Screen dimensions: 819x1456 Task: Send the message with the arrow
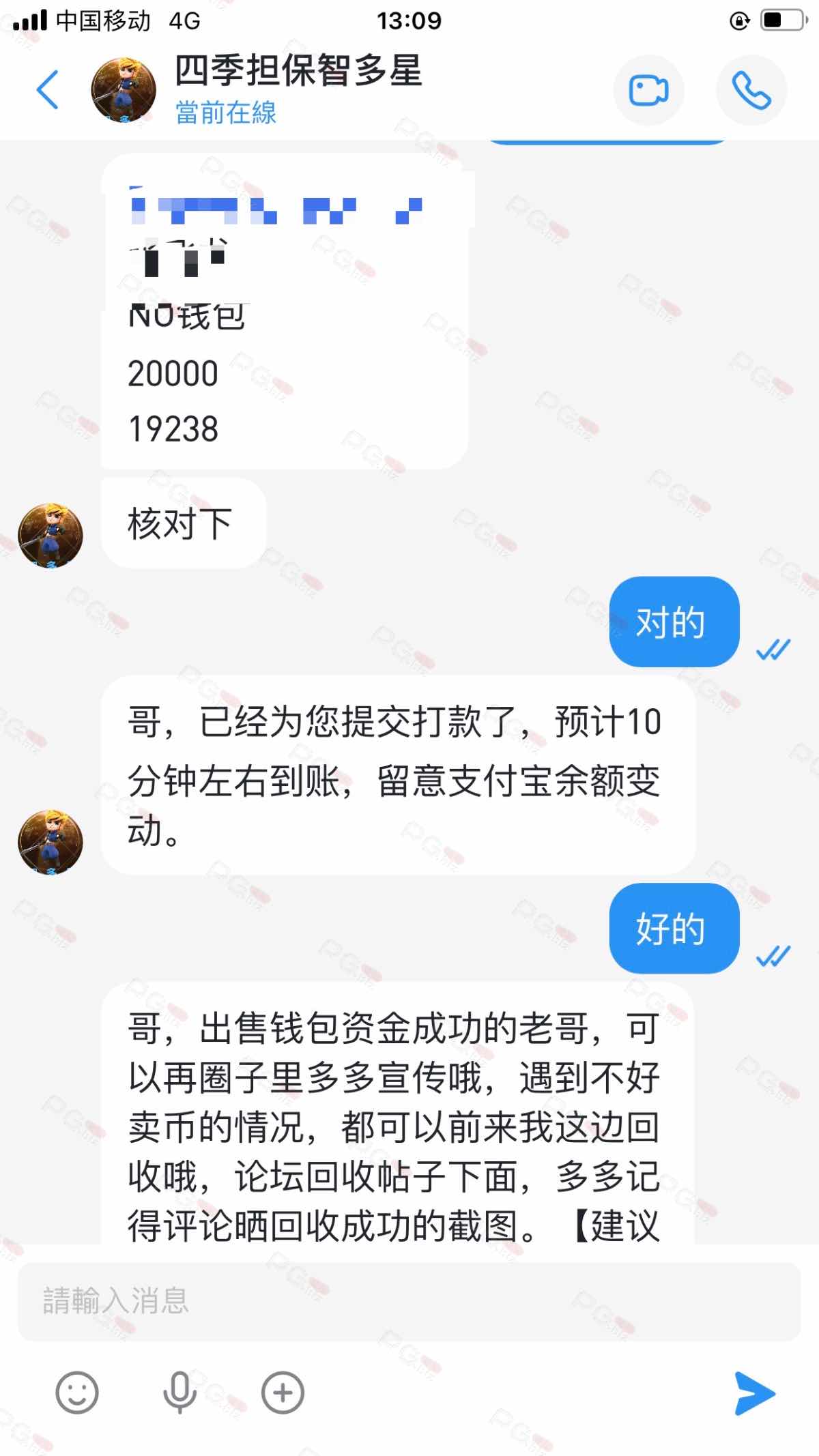coord(753,1393)
